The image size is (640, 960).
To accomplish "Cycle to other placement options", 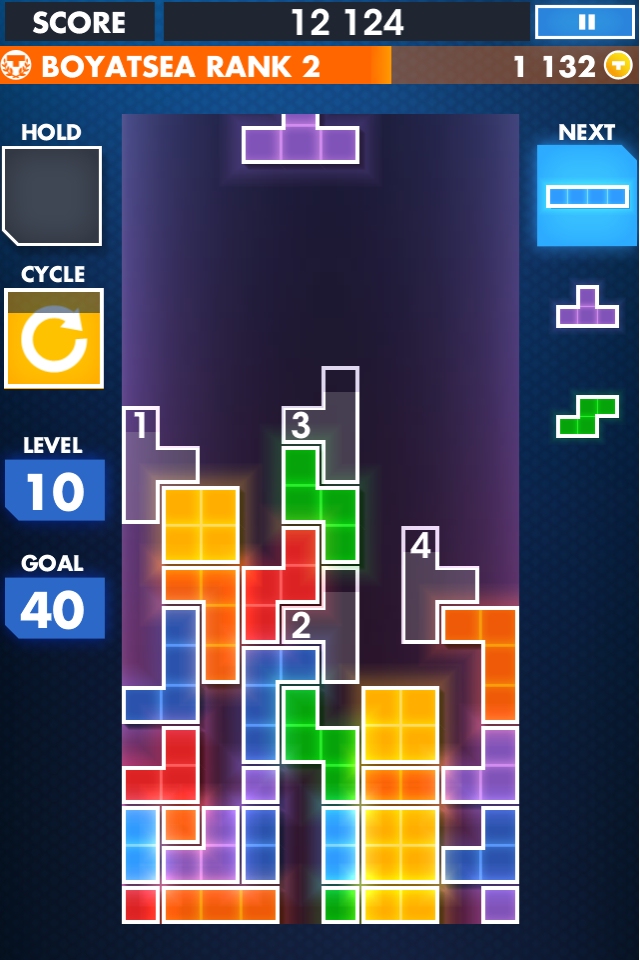I will click(54, 338).
